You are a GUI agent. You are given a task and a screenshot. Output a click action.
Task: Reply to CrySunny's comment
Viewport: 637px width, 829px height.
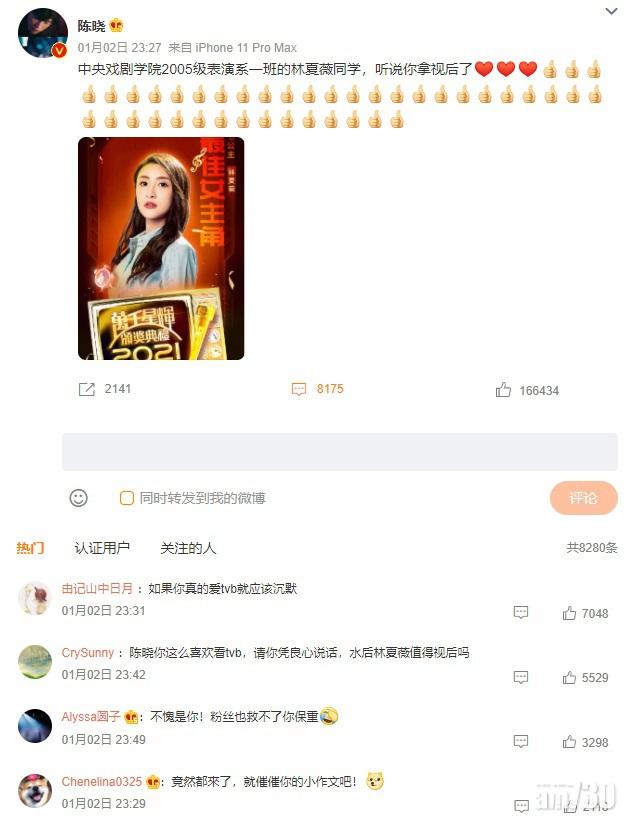(x=520, y=677)
